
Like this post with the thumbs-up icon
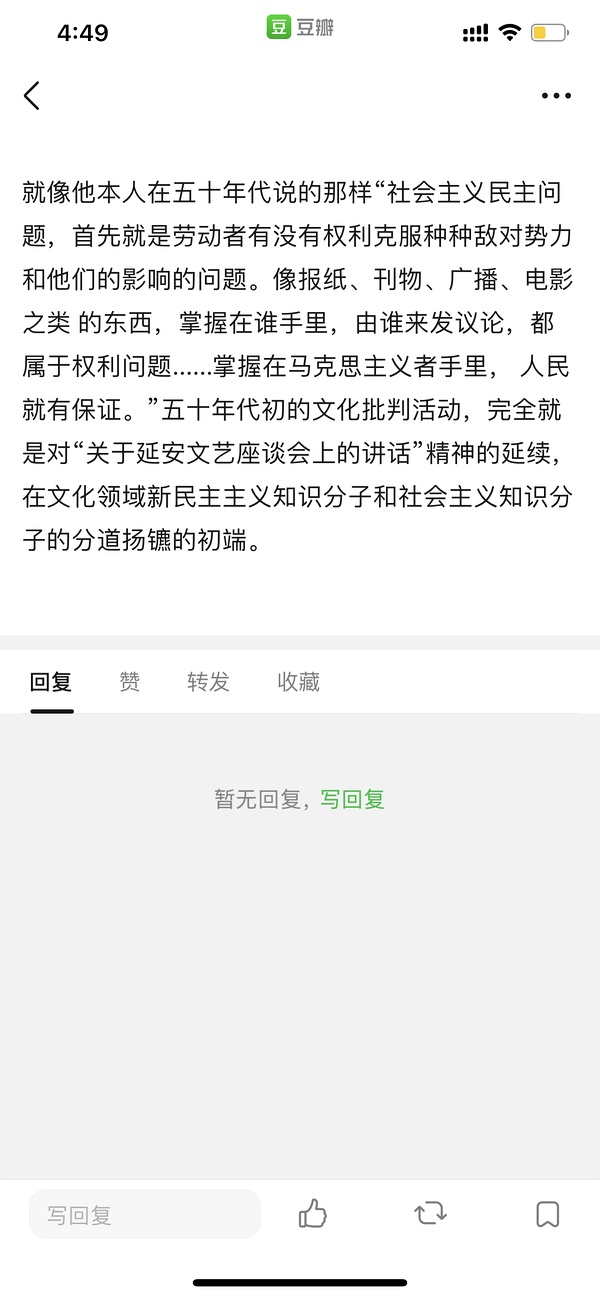click(313, 1214)
